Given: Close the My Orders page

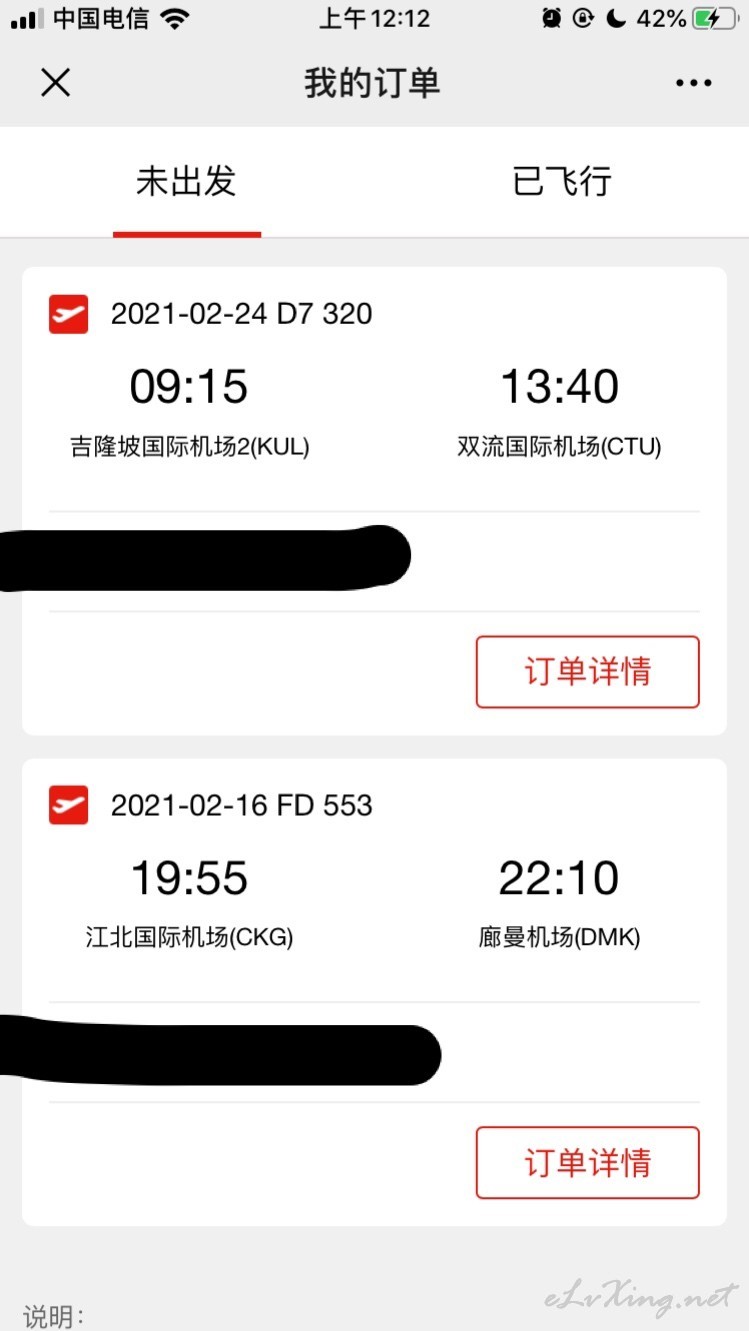Looking at the screenshot, I should coord(55,83).
